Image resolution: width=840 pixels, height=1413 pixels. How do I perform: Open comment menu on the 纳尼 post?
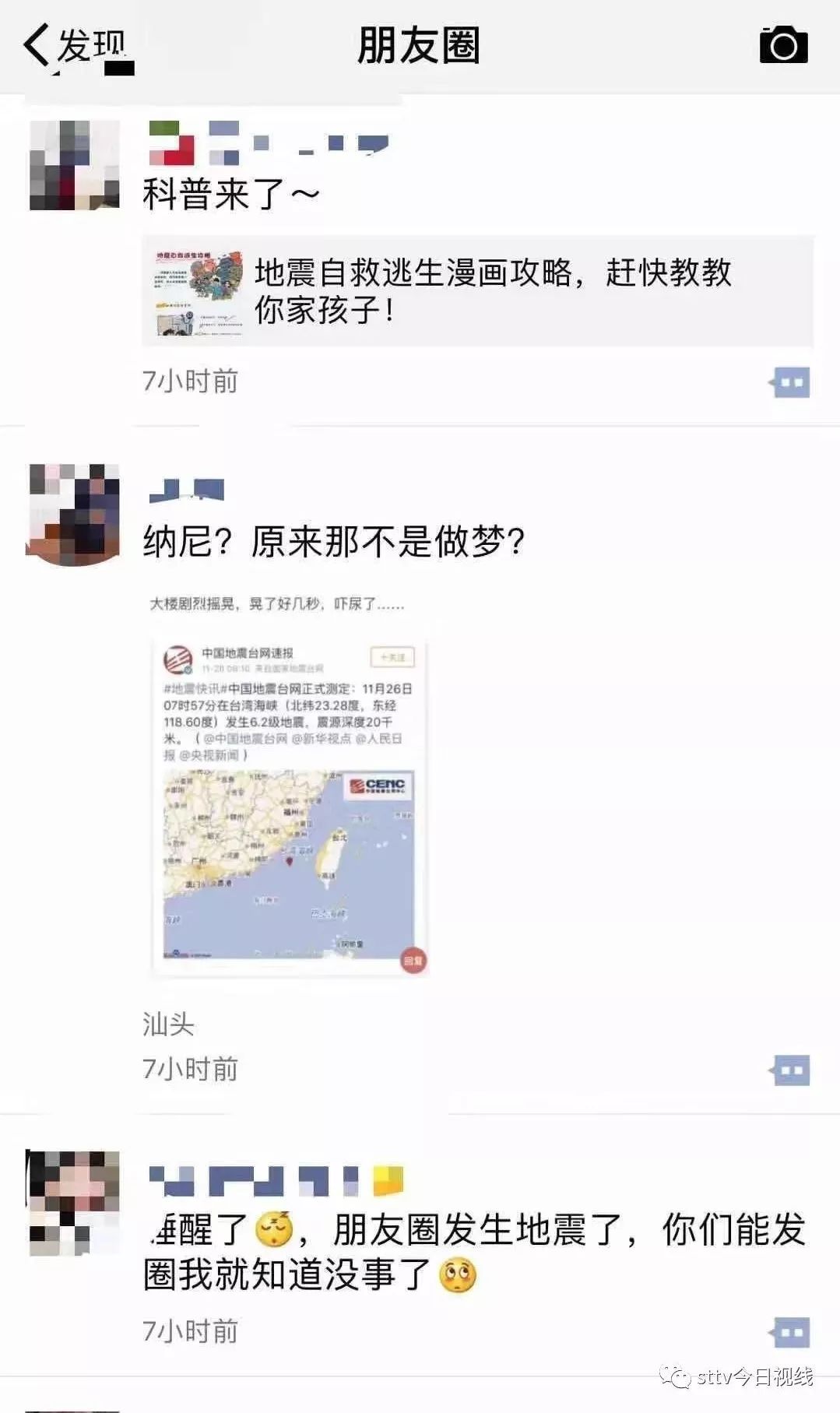pyautogui.click(x=790, y=1070)
